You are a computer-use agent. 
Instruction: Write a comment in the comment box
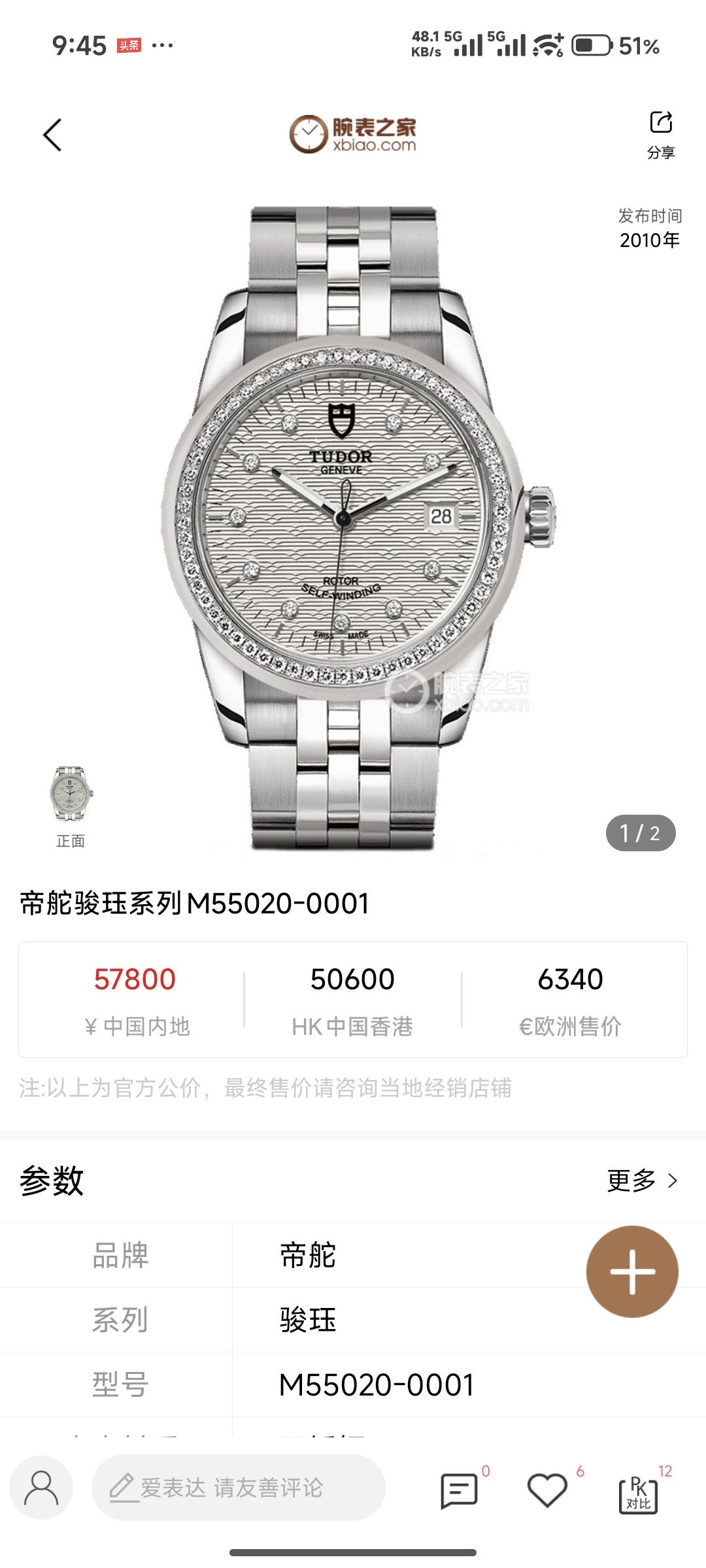click(x=238, y=1488)
